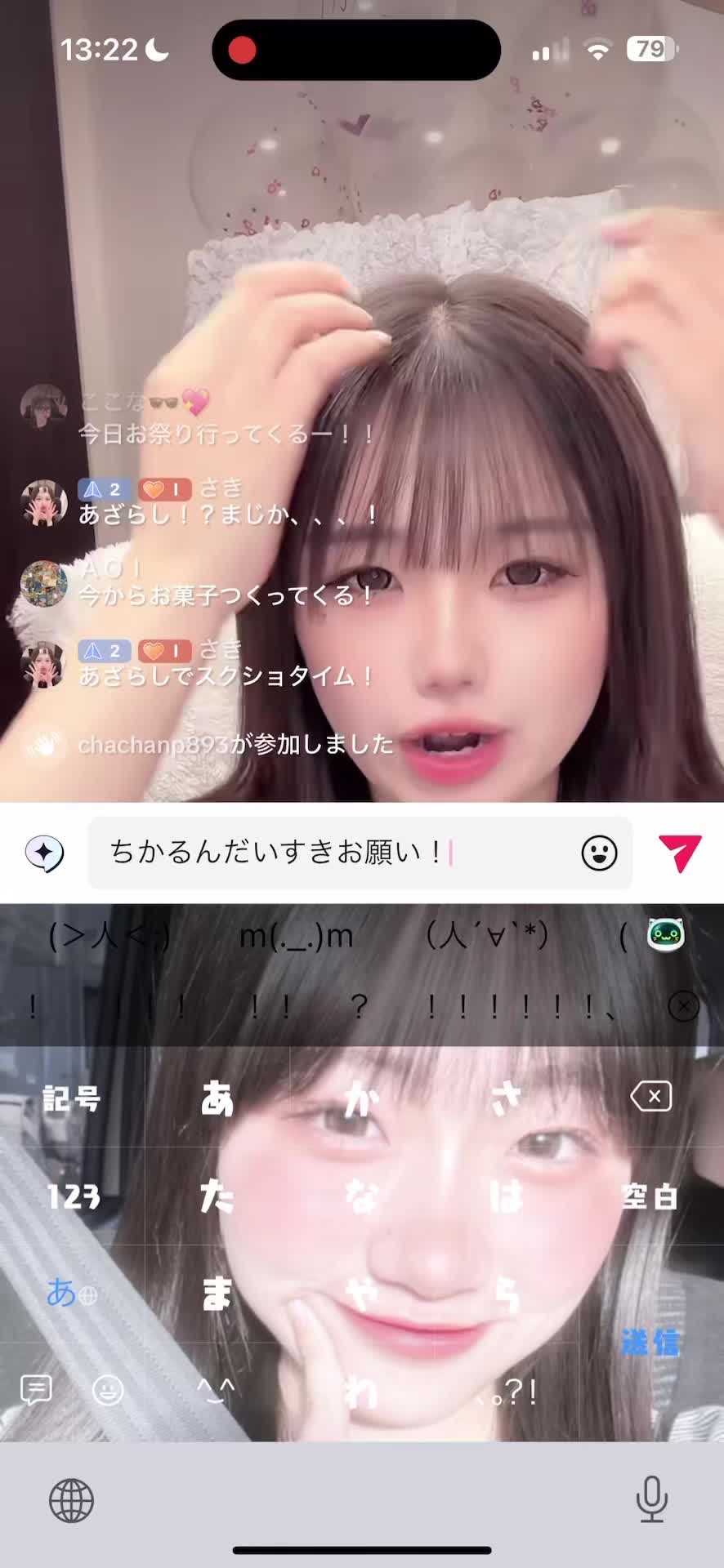Send the typed comment with the red arrow
The width and height of the screenshot is (724, 1568).
pyautogui.click(x=679, y=853)
